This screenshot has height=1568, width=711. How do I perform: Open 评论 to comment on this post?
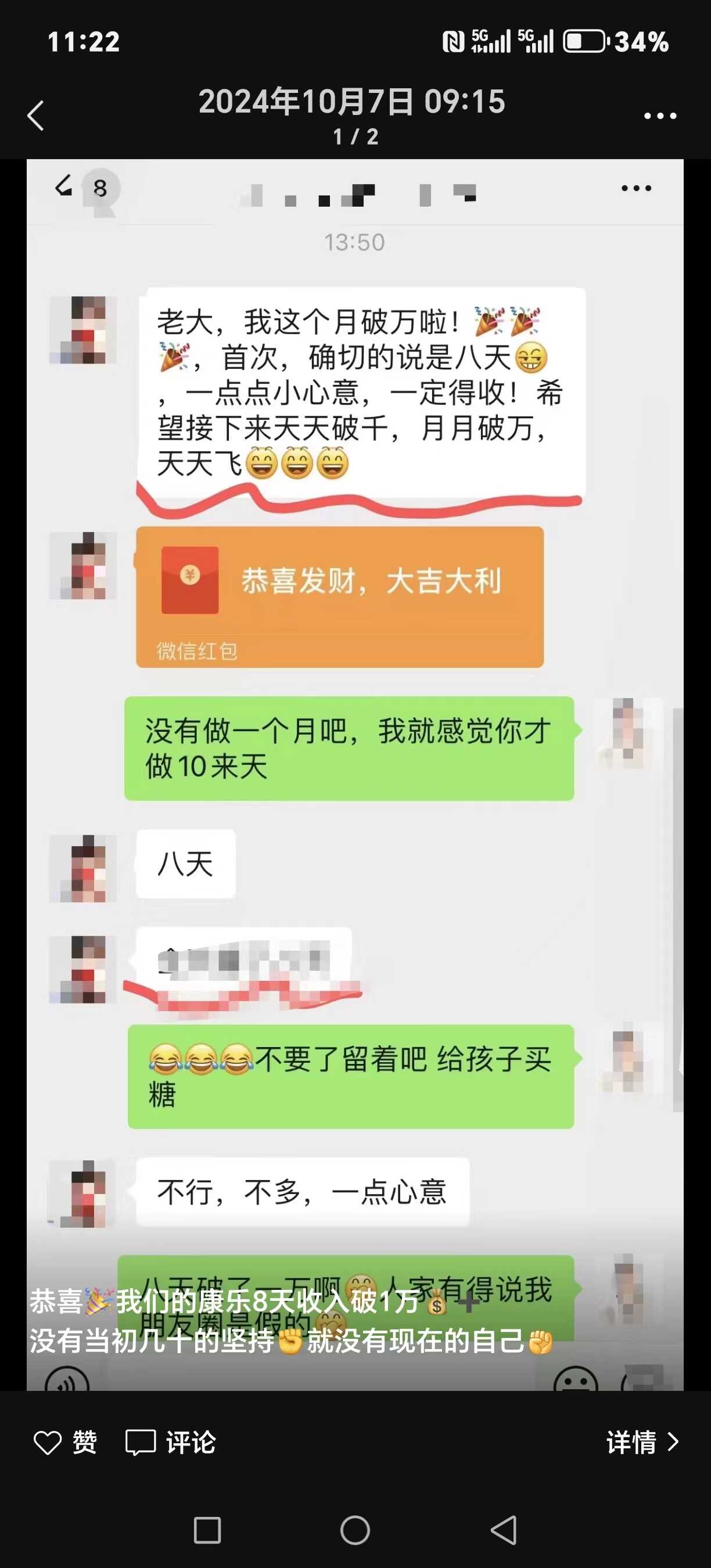click(x=170, y=1442)
